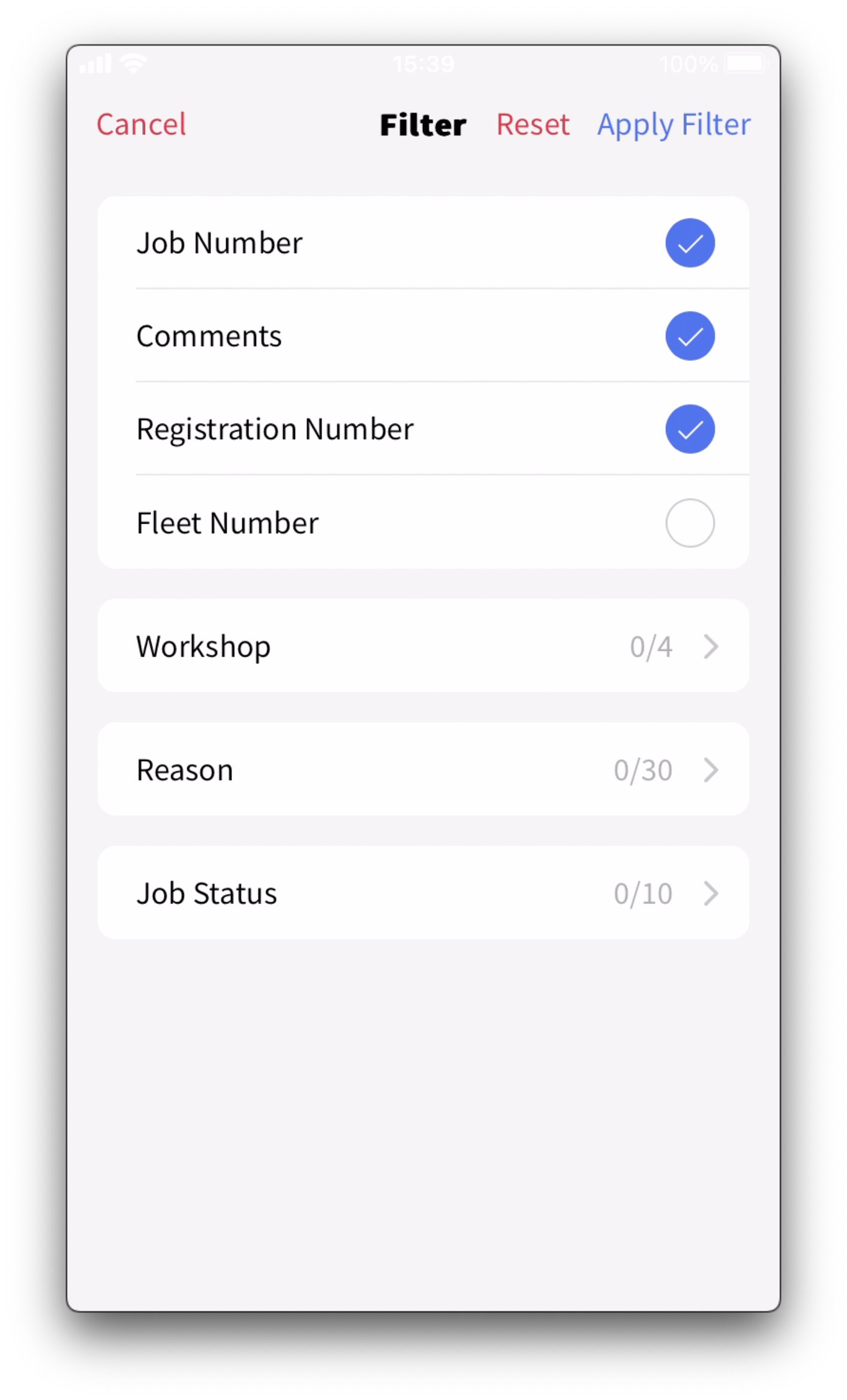Untick Registration Number

coord(690,429)
